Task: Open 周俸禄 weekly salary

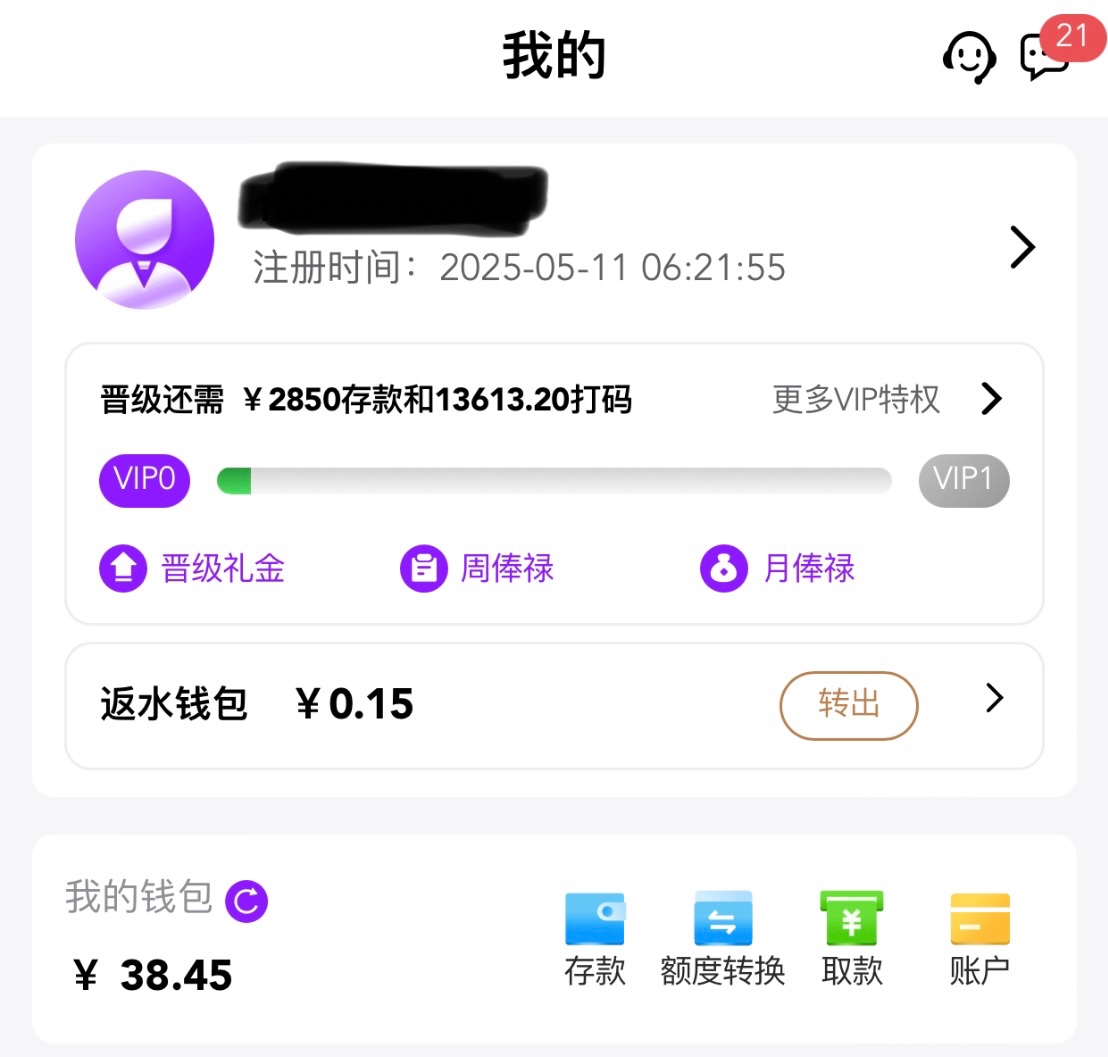Action: click(x=478, y=569)
